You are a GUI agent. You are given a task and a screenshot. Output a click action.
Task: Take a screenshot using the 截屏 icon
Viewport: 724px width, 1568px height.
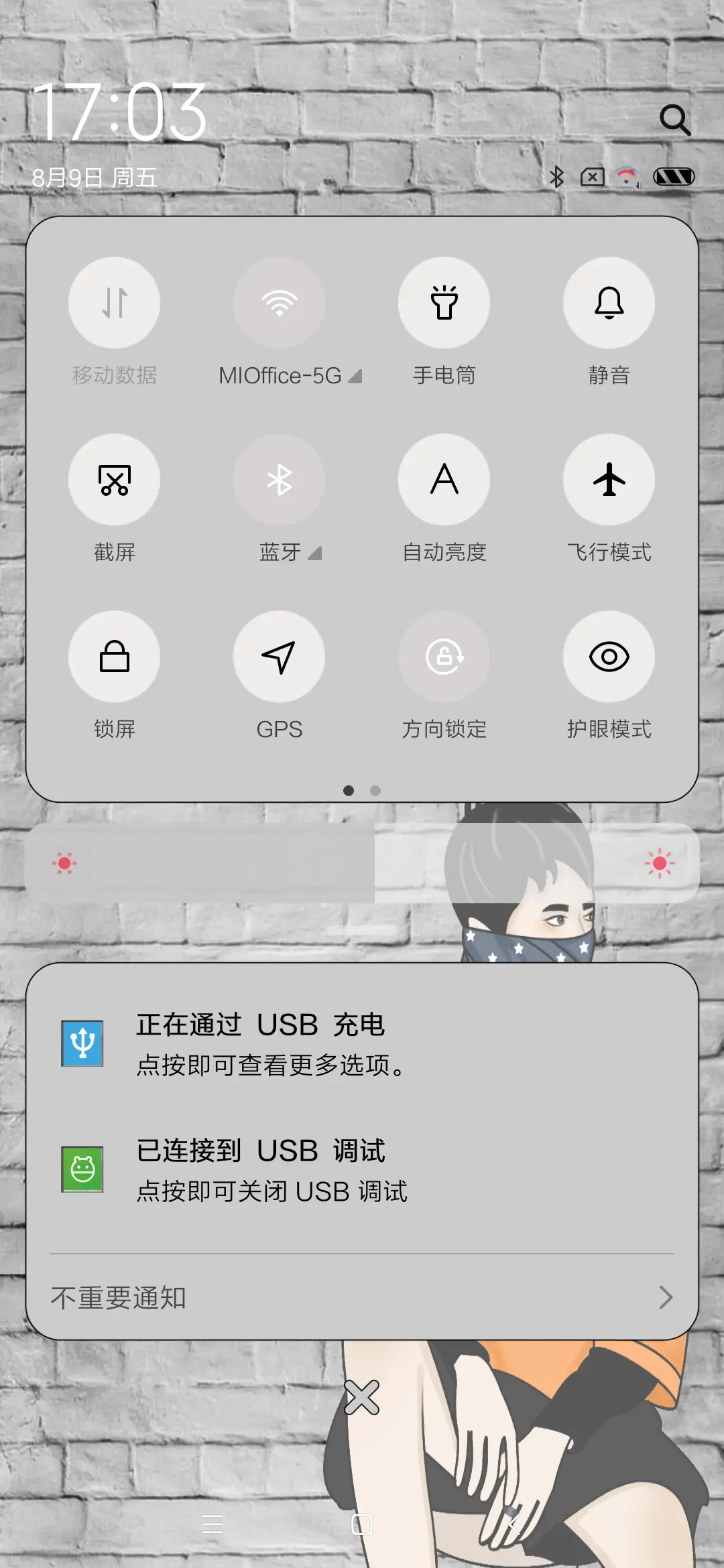[x=115, y=480]
